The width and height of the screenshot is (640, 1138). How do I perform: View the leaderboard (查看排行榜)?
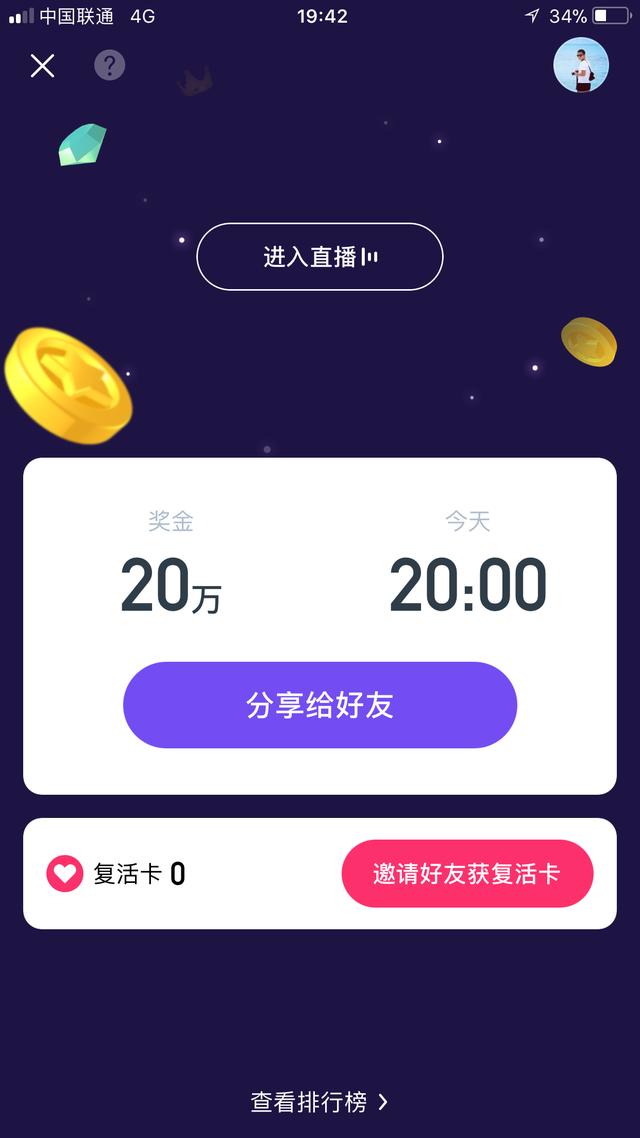(319, 1102)
